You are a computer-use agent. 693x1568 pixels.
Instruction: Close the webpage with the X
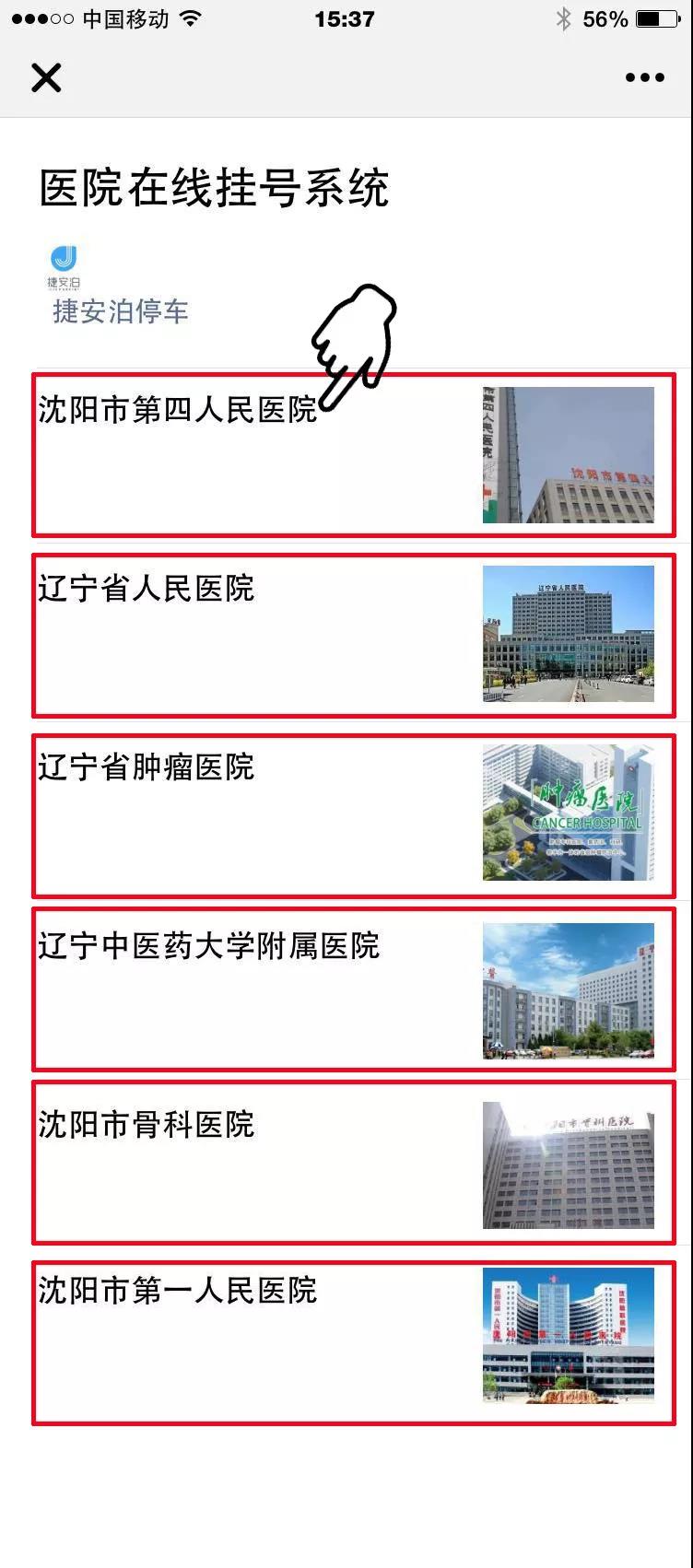click(46, 78)
